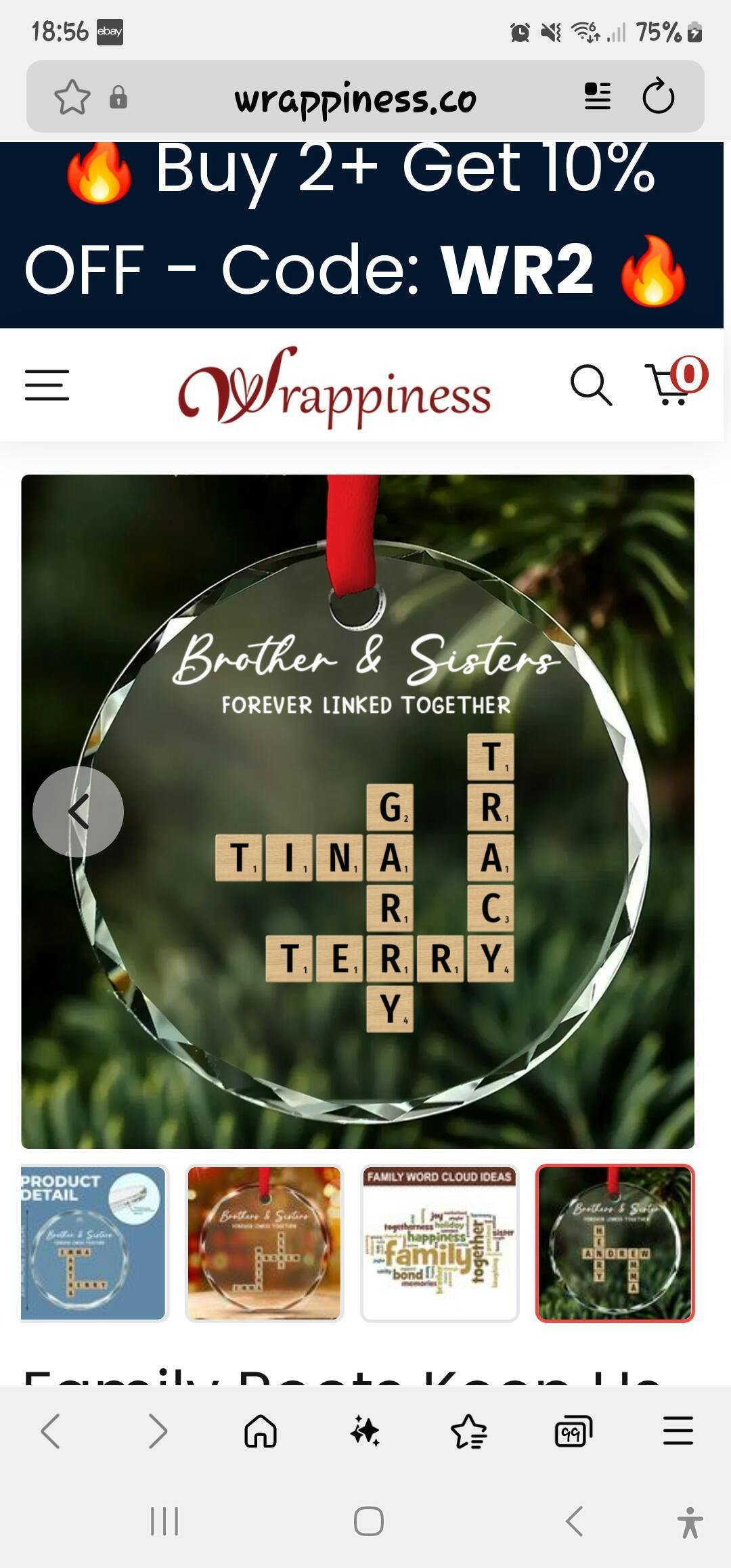Open browser bookmarks list
Image resolution: width=731 pixels, height=1568 pixels.
click(x=468, y=1431)
